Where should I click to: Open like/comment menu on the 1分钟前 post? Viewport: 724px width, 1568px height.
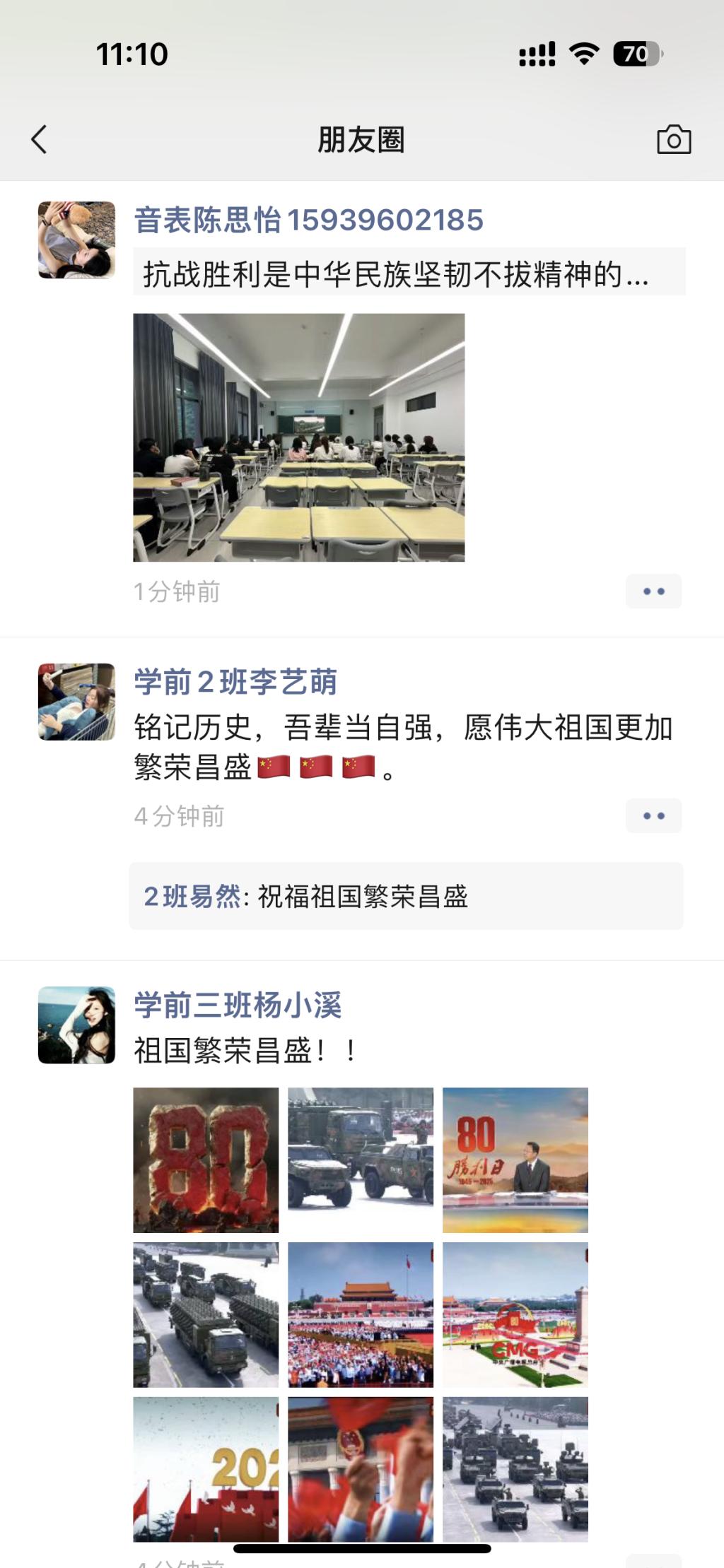click(653, 591)
